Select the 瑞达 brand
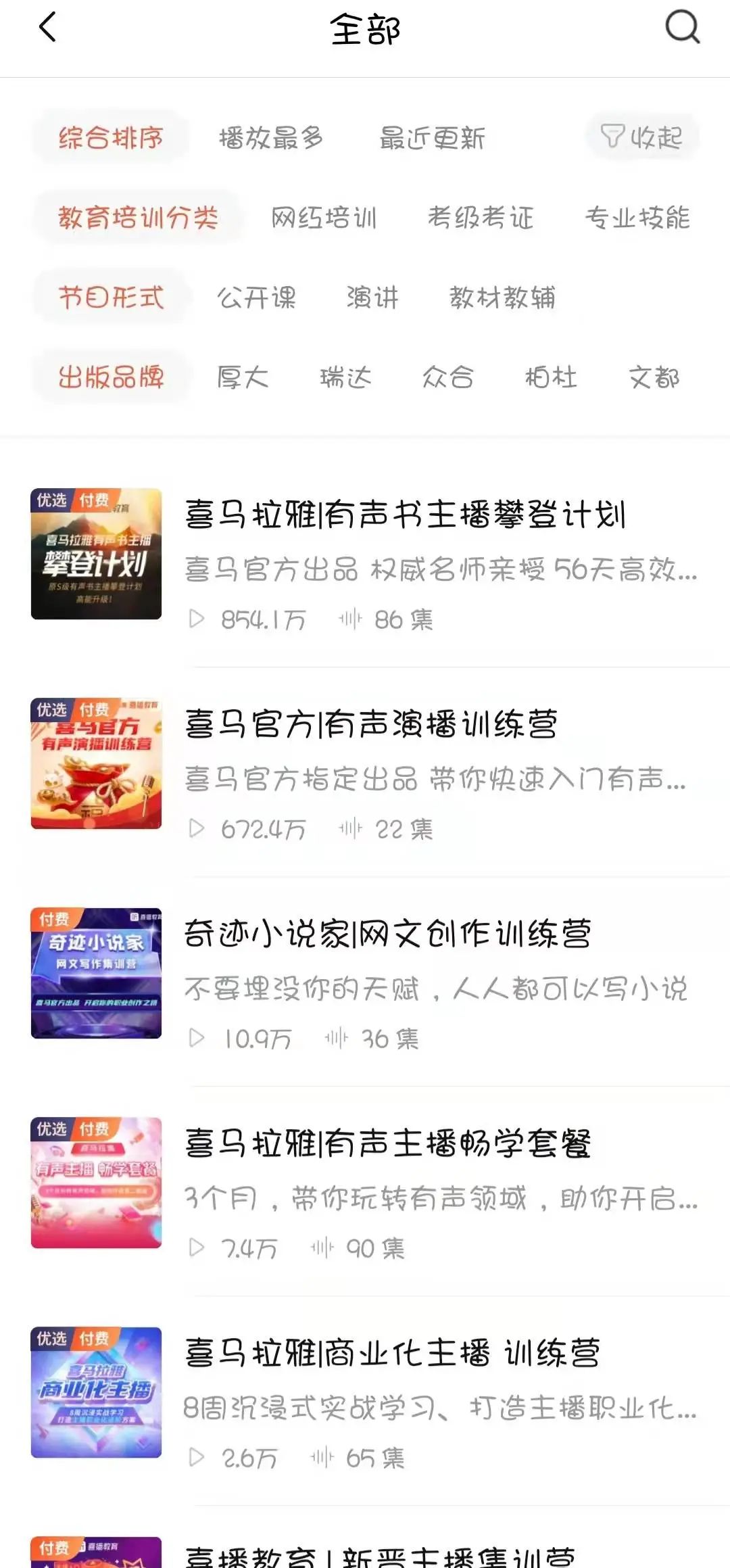This screenshot has width=730, height=1568. (345, 377)
